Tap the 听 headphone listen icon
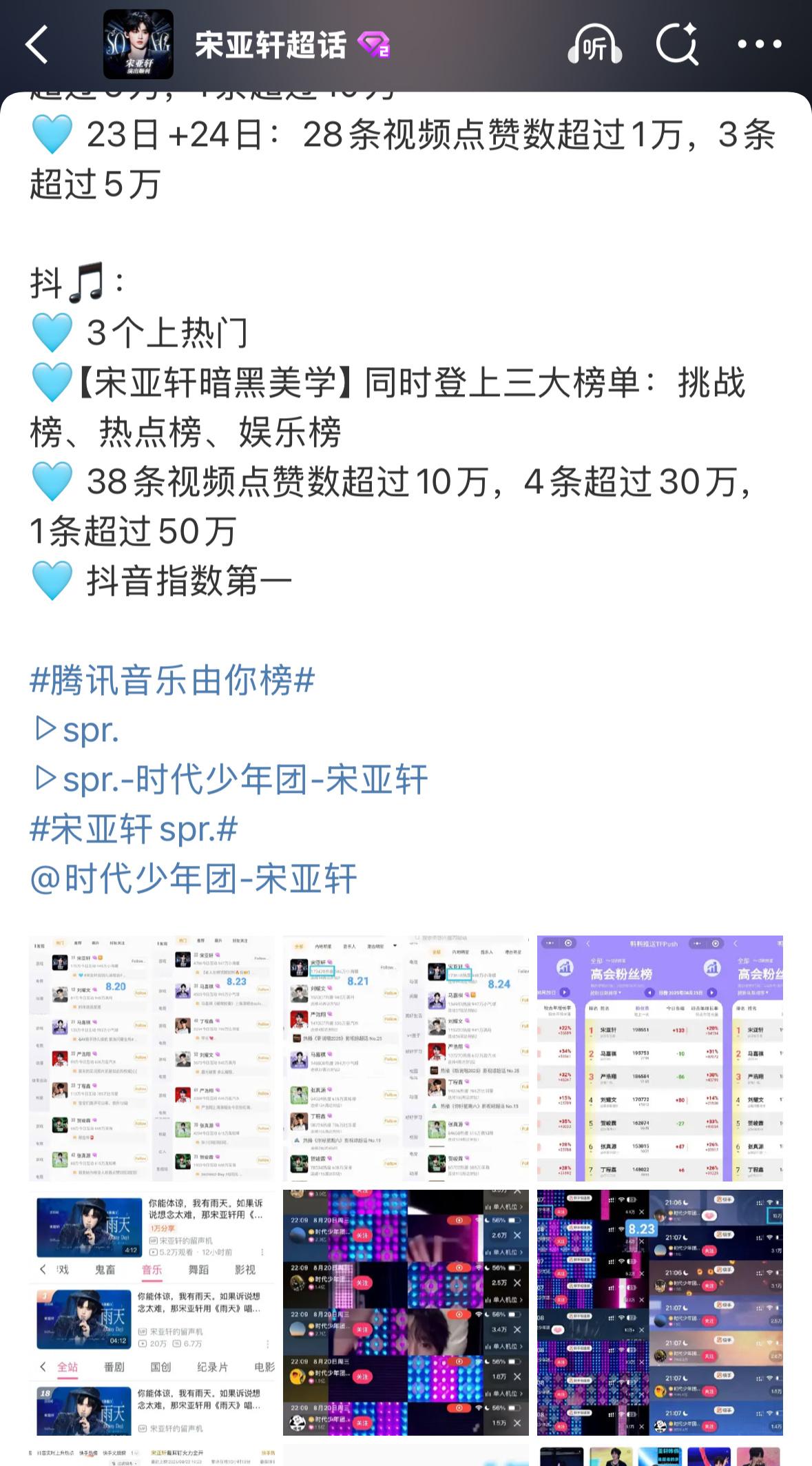This screenshot has width=812, height=1466. click(594, 45)
